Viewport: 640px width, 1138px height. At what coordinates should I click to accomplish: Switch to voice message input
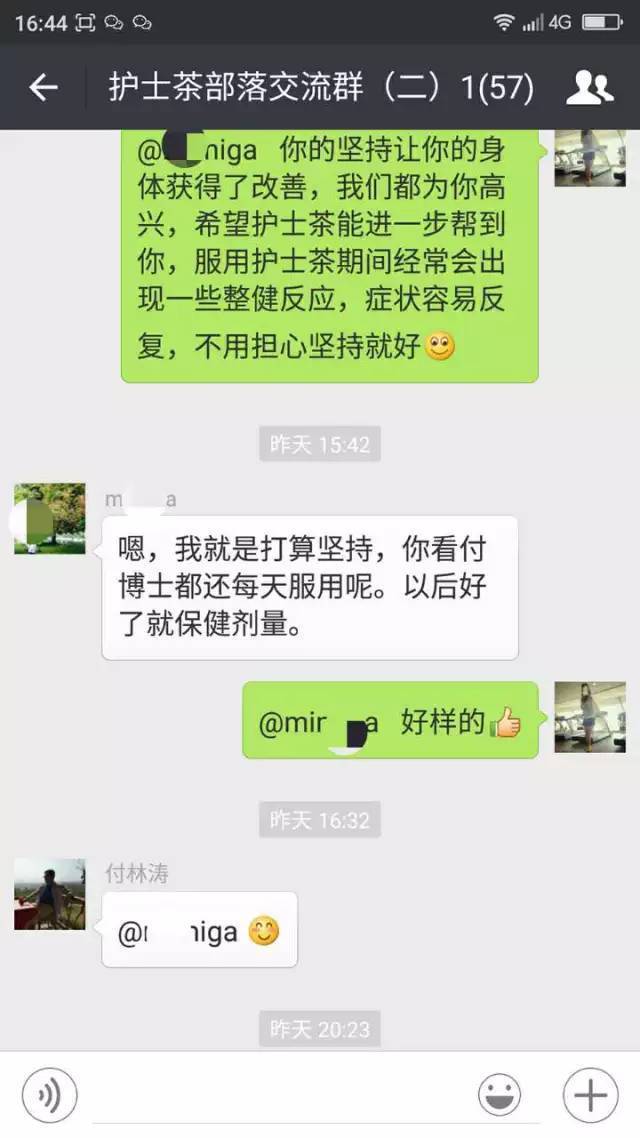tap(50, 1095)
